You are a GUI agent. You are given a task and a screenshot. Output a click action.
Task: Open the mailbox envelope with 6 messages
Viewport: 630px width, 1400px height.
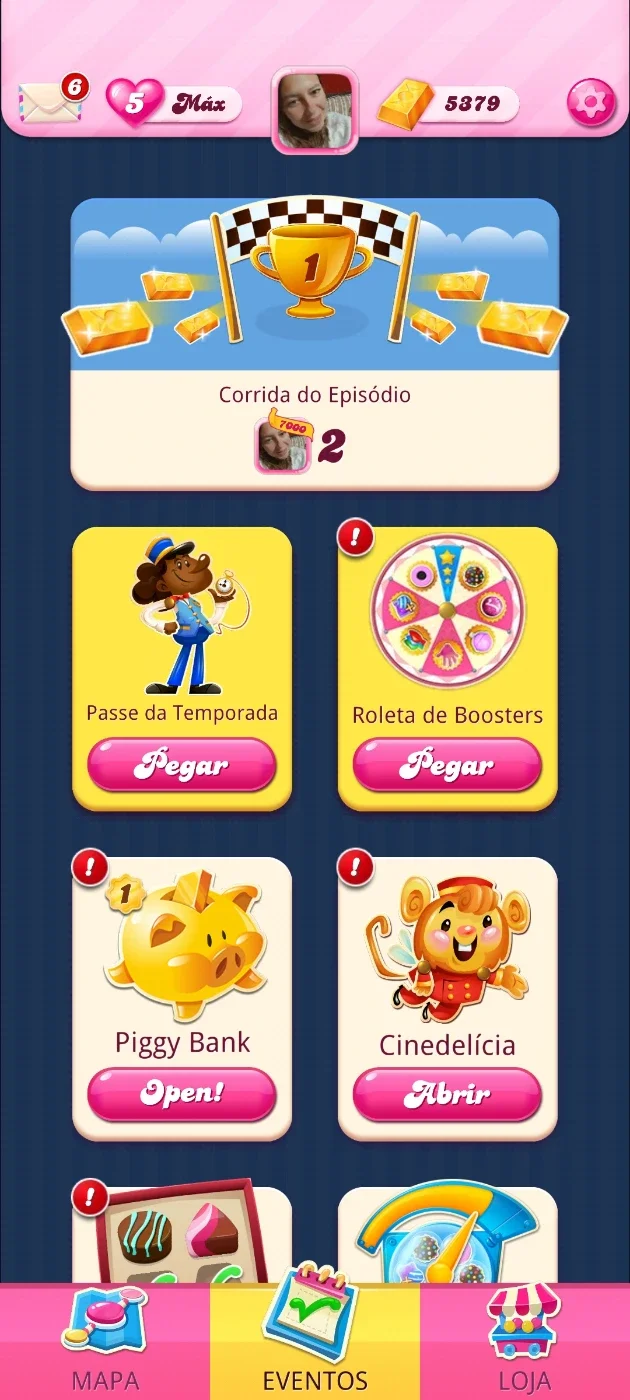pos(53,99)
